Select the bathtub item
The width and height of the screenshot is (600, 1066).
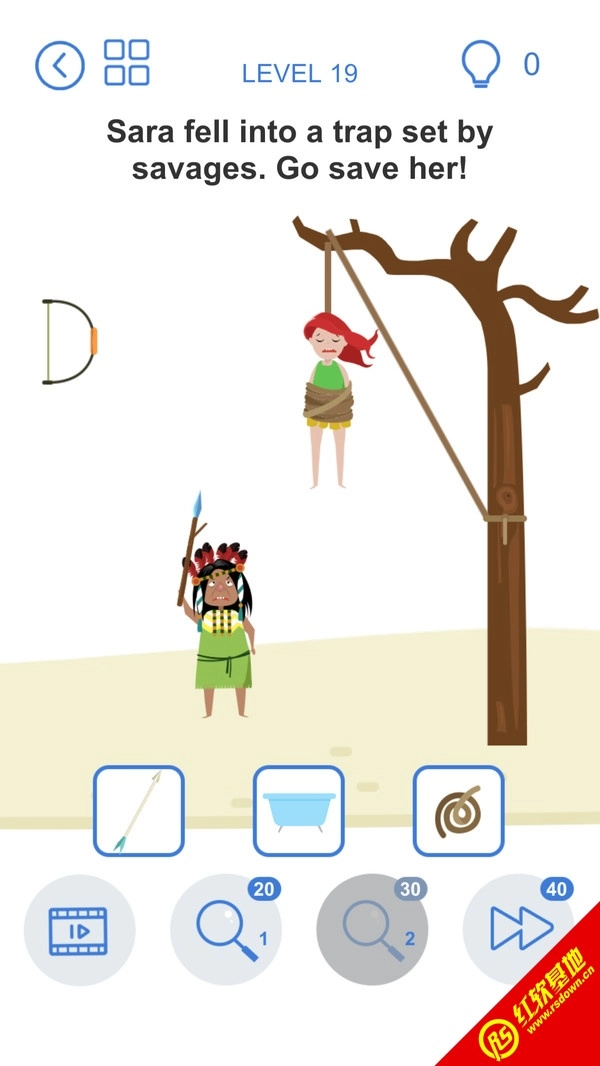[x=299, y=811]
